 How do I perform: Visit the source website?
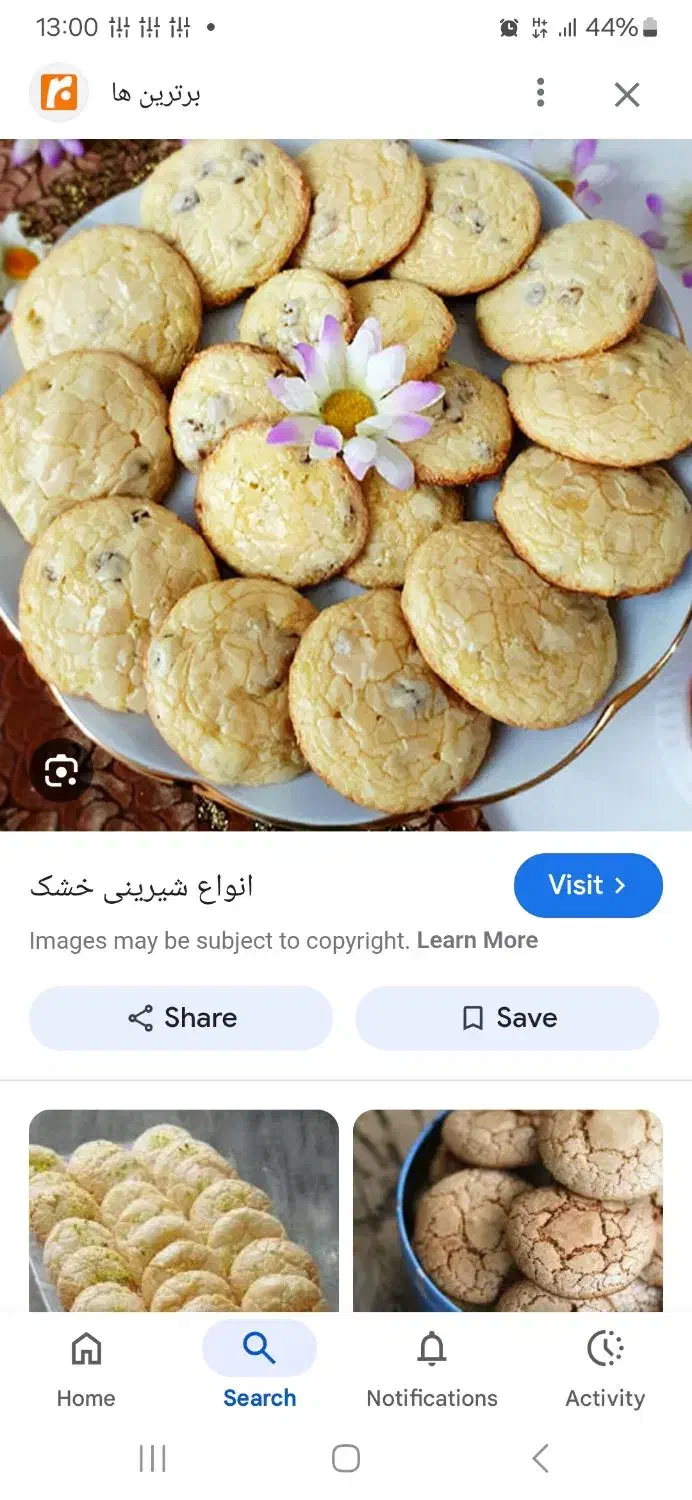click(588, 885)
